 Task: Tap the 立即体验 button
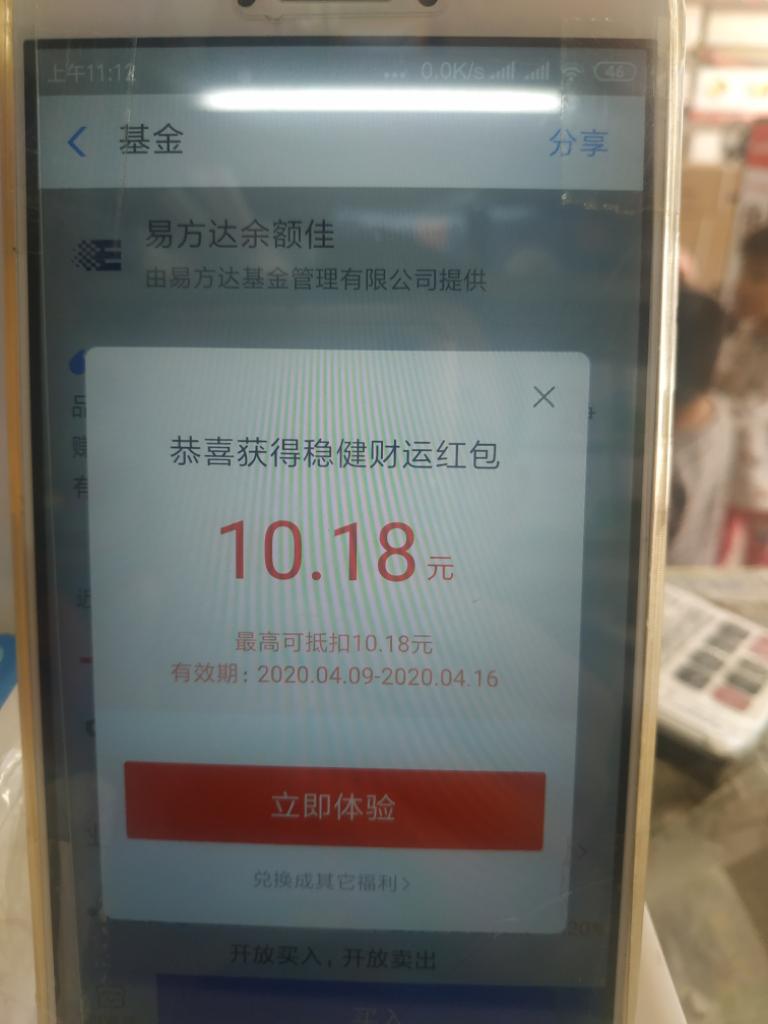pyautogui.click(x=334, y=808)
